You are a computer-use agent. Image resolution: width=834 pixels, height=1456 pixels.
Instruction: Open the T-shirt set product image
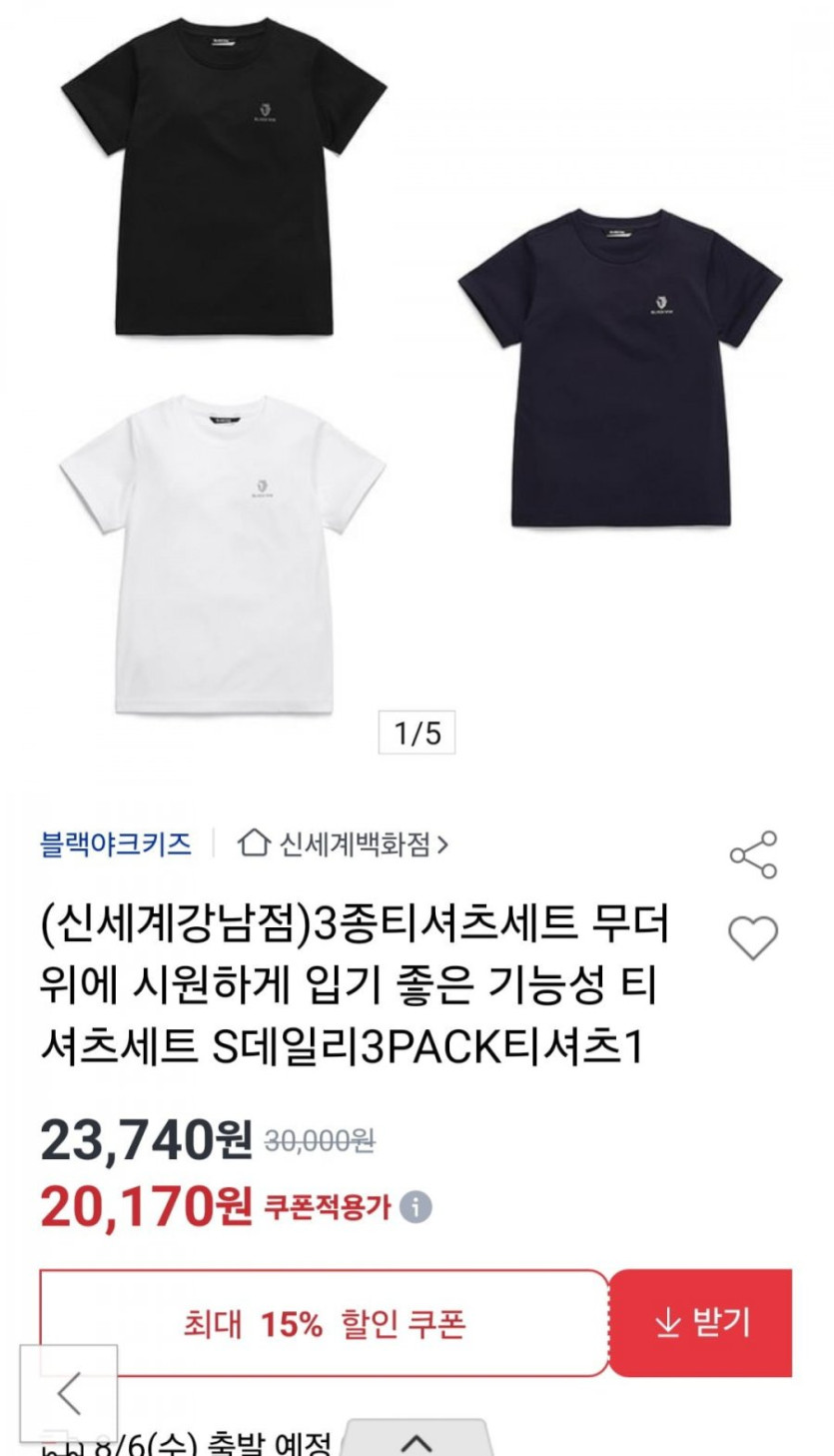(x=417, y=370)
